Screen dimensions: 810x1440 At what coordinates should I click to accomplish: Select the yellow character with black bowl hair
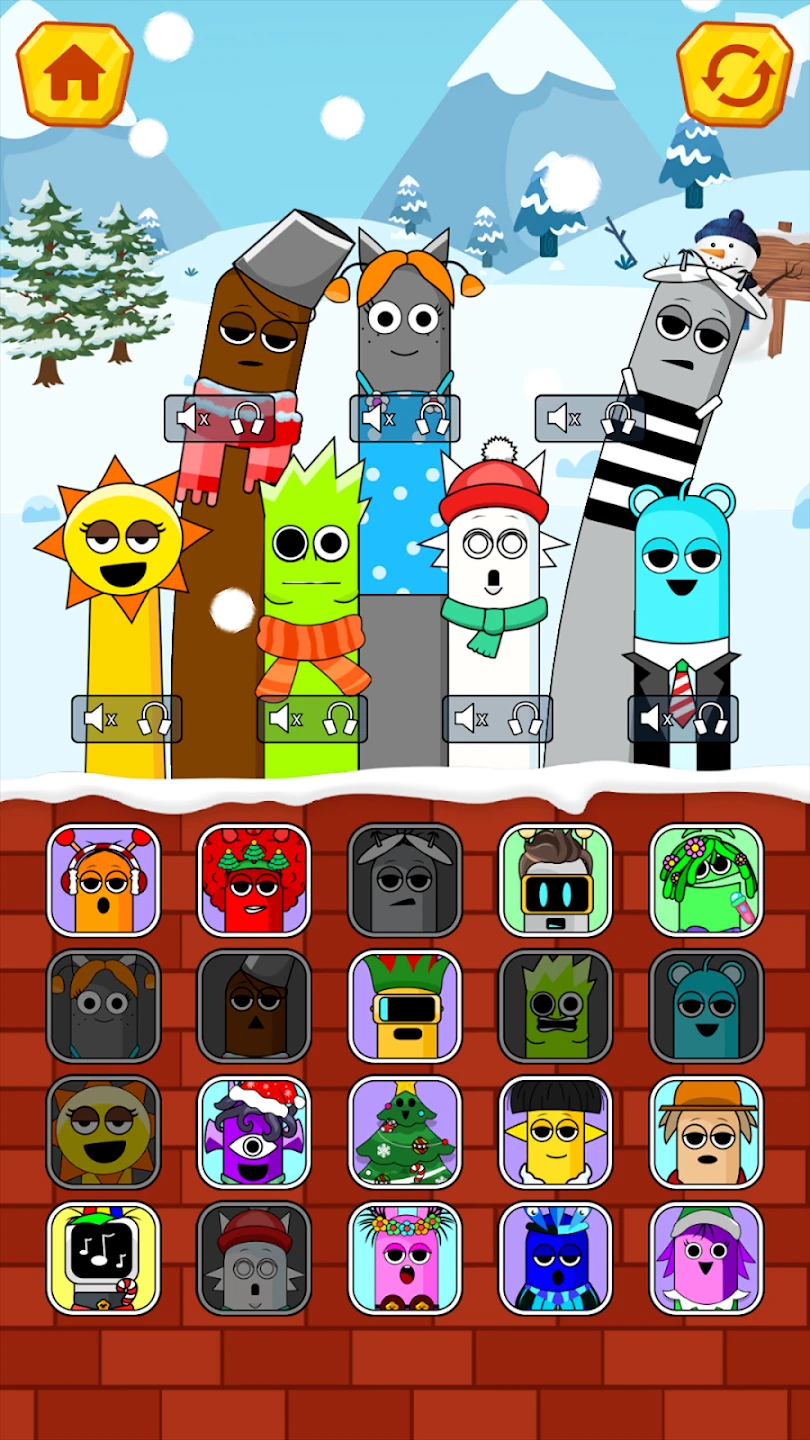(555, 1132)
